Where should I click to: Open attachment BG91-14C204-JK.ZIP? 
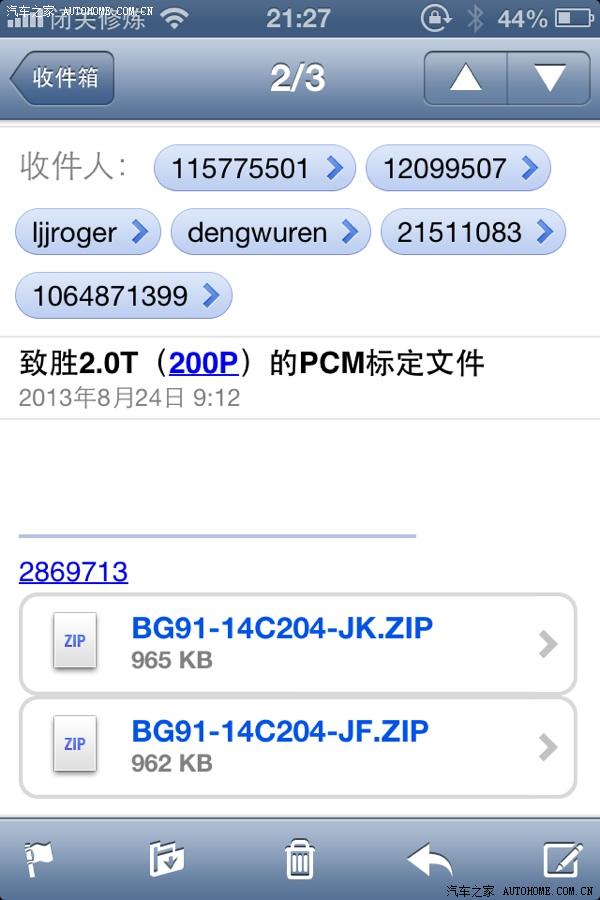(298, 642)
